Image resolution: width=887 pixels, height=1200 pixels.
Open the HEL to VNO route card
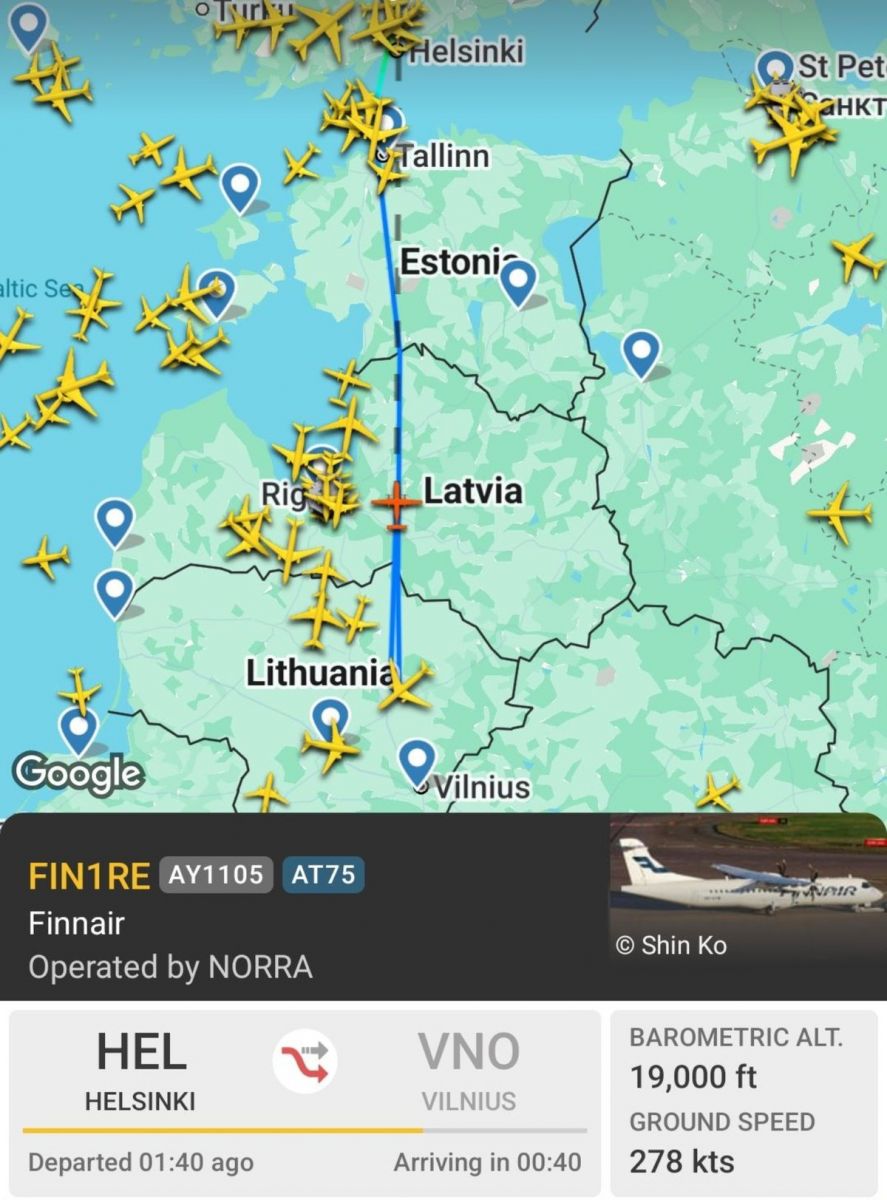pos(305,1102)
